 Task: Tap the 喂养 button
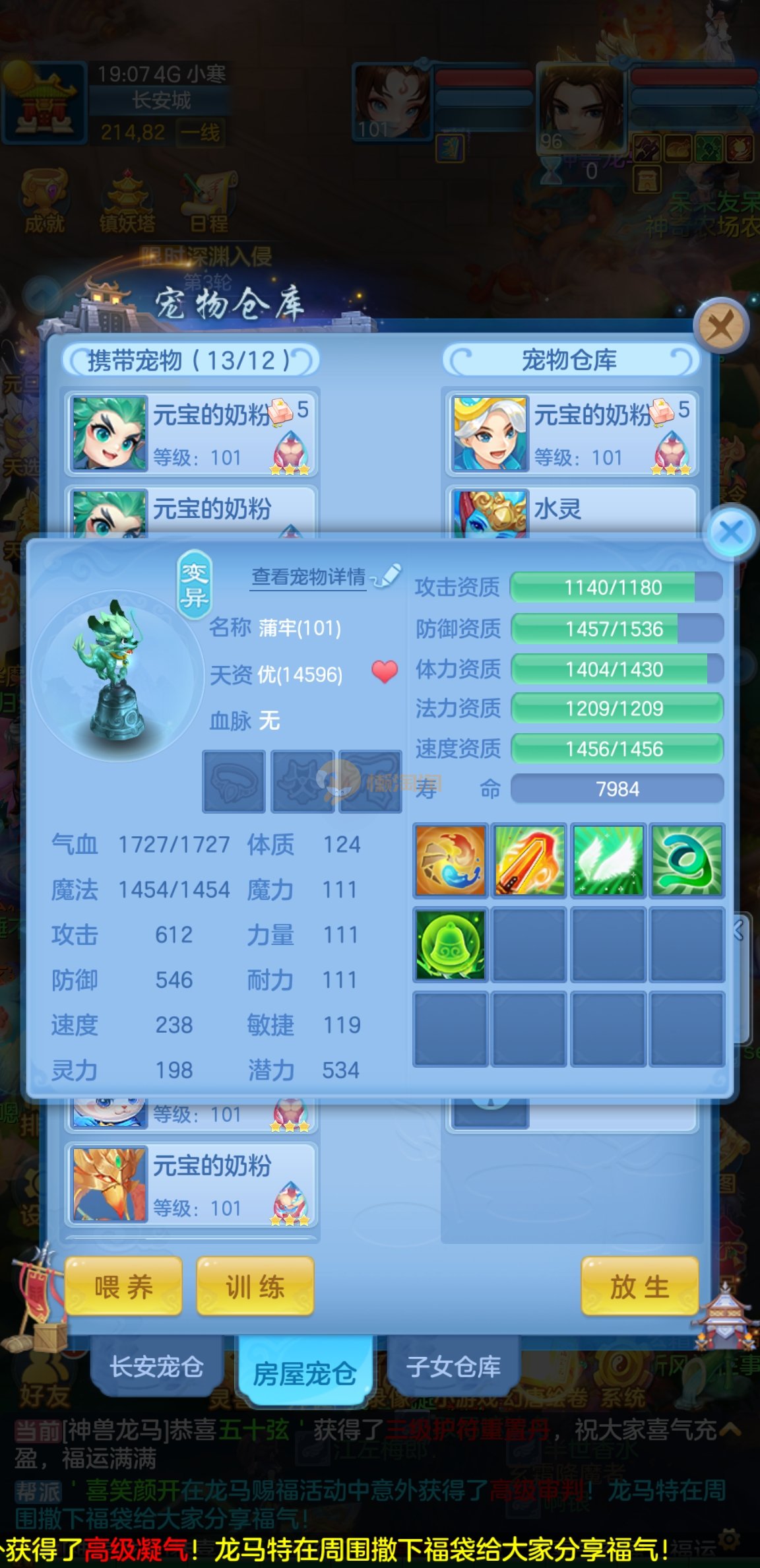[123, 1286]
